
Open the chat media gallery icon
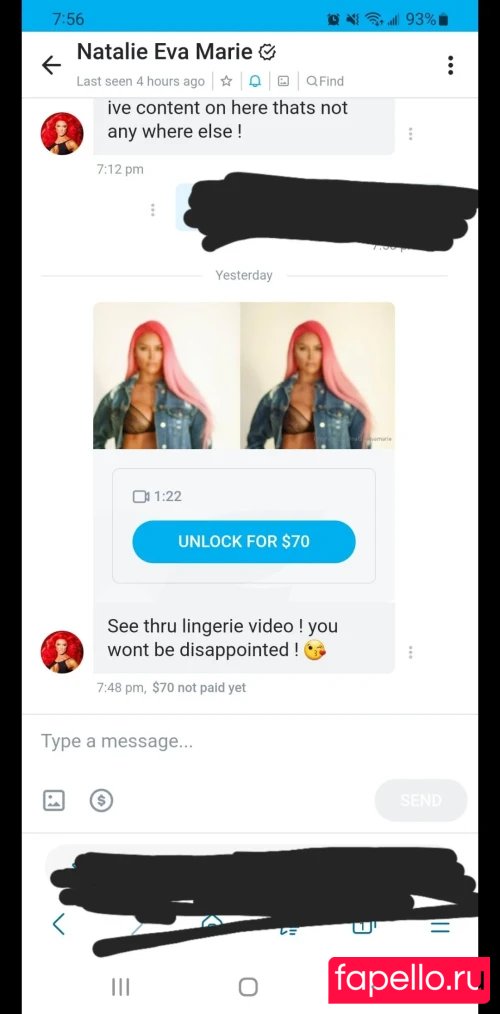tap(283, 81)
